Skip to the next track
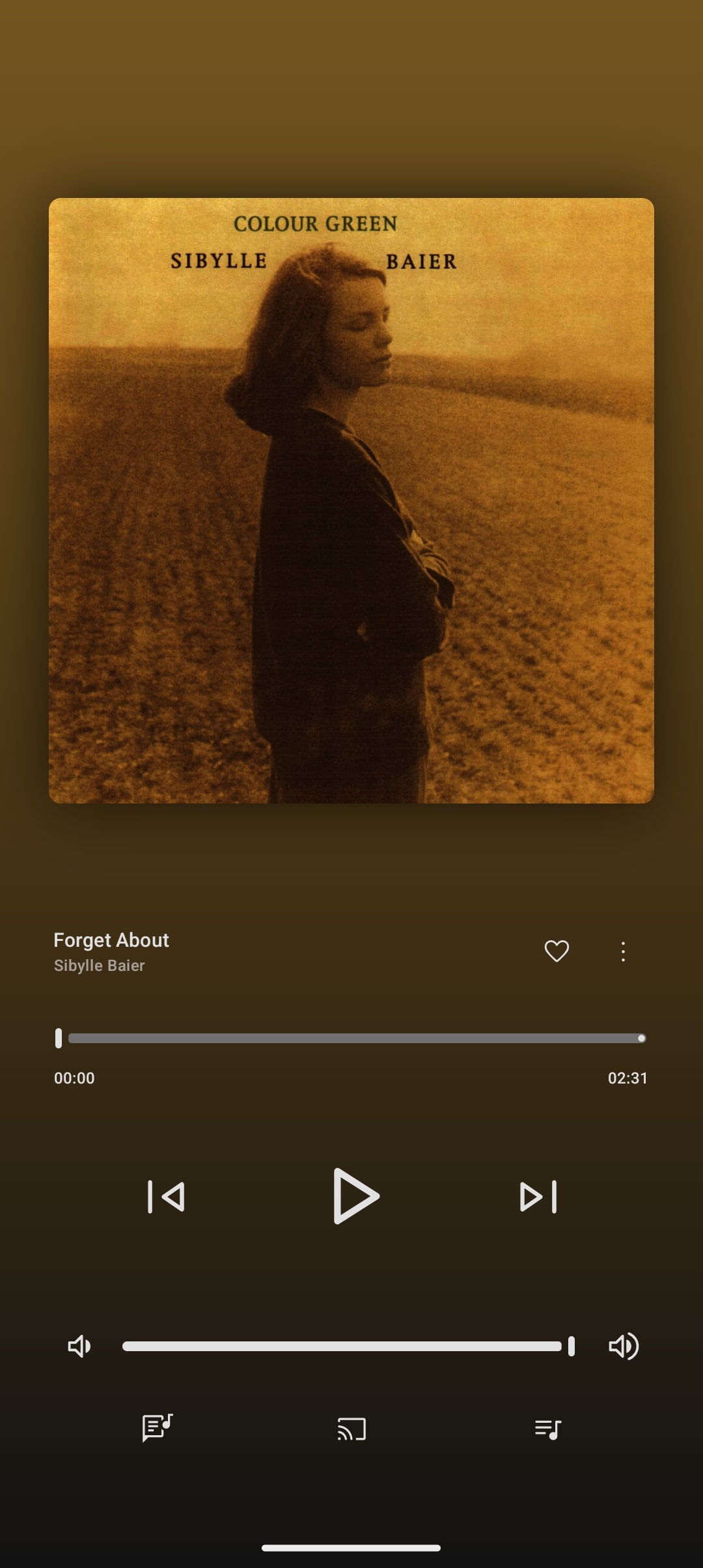 [x=538, y=1197]
